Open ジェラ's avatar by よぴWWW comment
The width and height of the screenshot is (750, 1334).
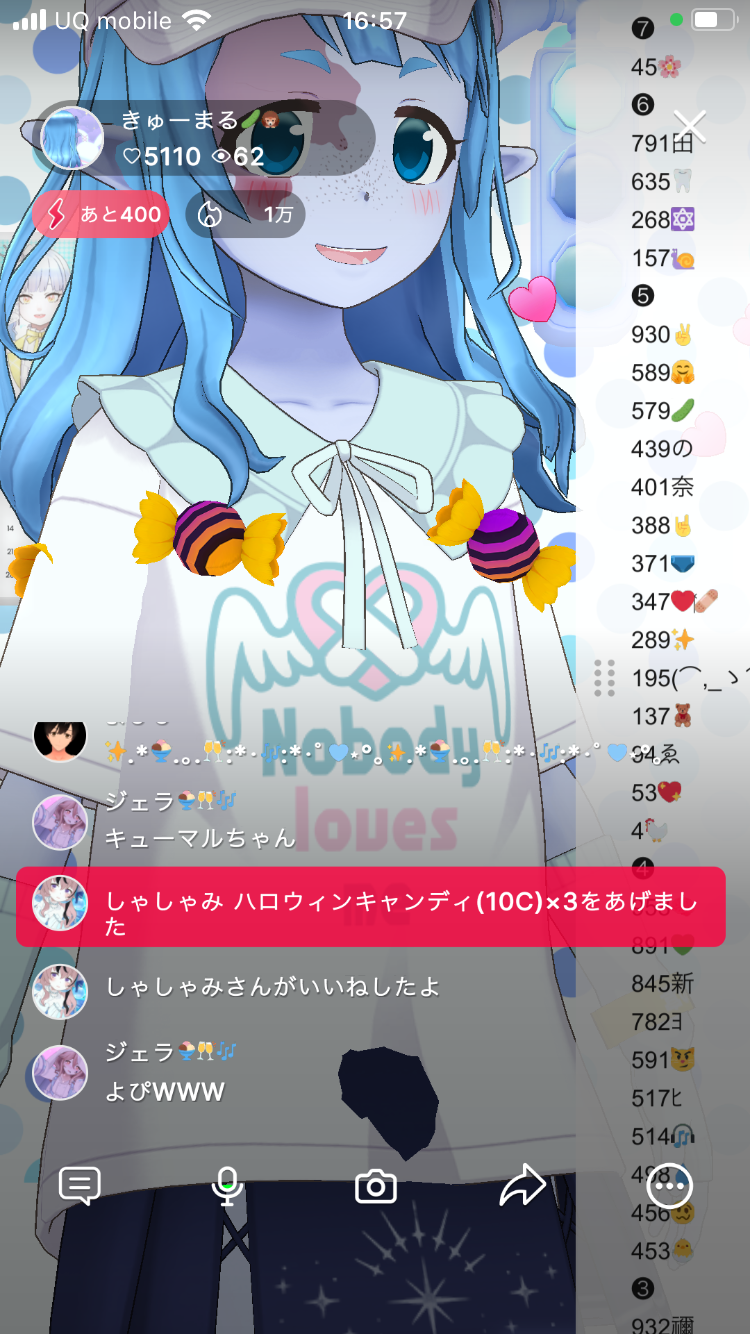[x=60, y=1072]
